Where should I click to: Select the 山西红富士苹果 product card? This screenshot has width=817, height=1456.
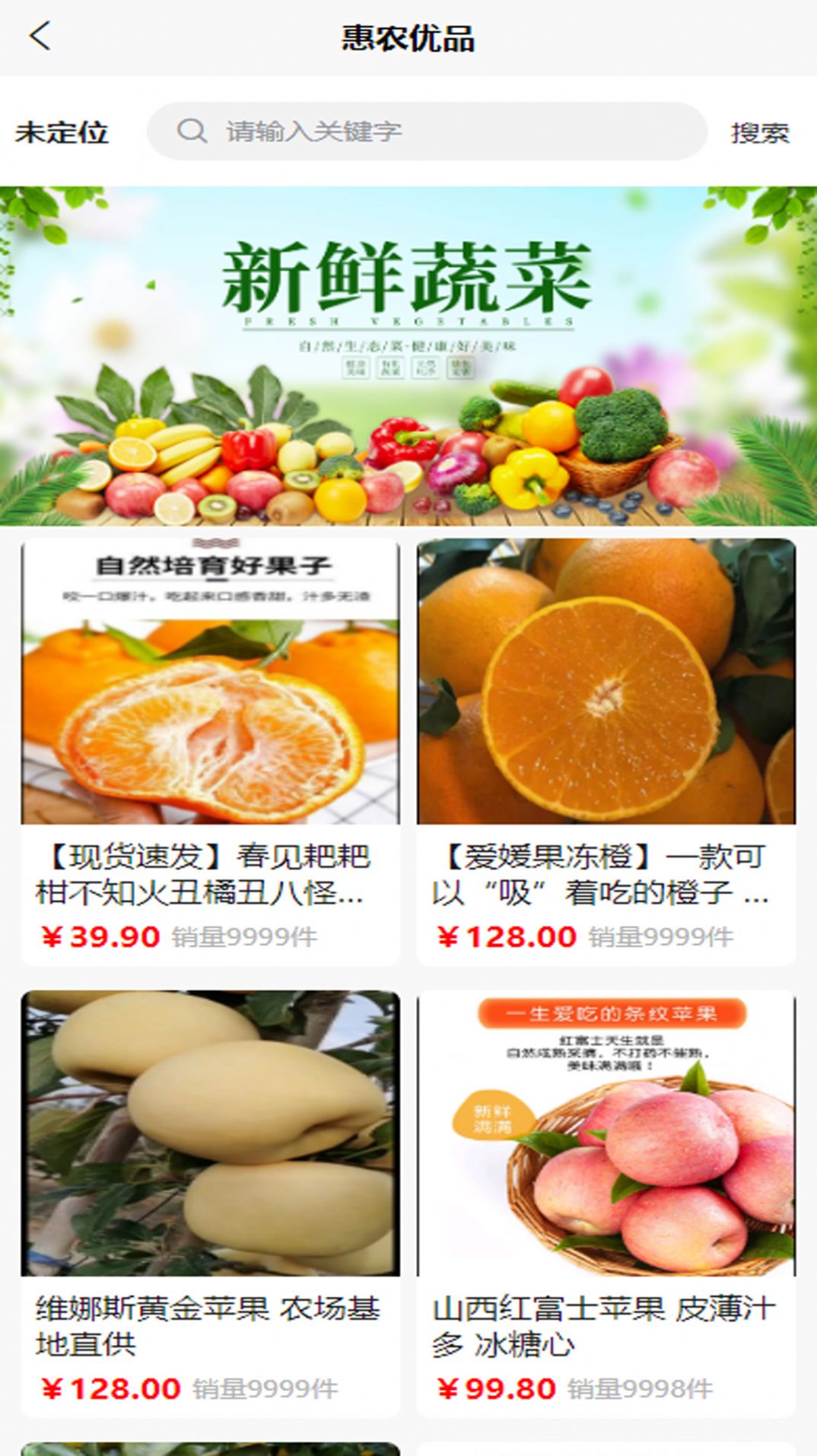(x=606, y=1202)
